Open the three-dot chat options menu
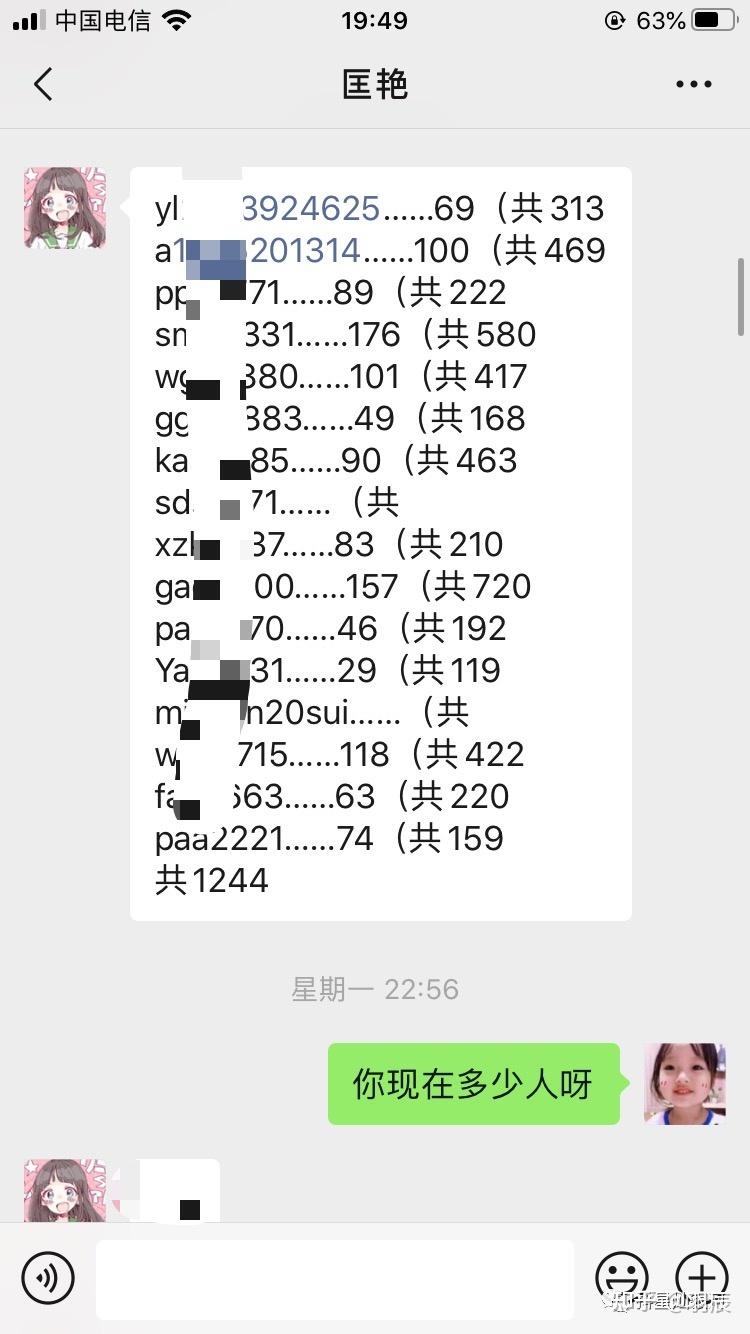Viewport: 750px width, 1334px height. pyautogui.click(x=693, y=85)
